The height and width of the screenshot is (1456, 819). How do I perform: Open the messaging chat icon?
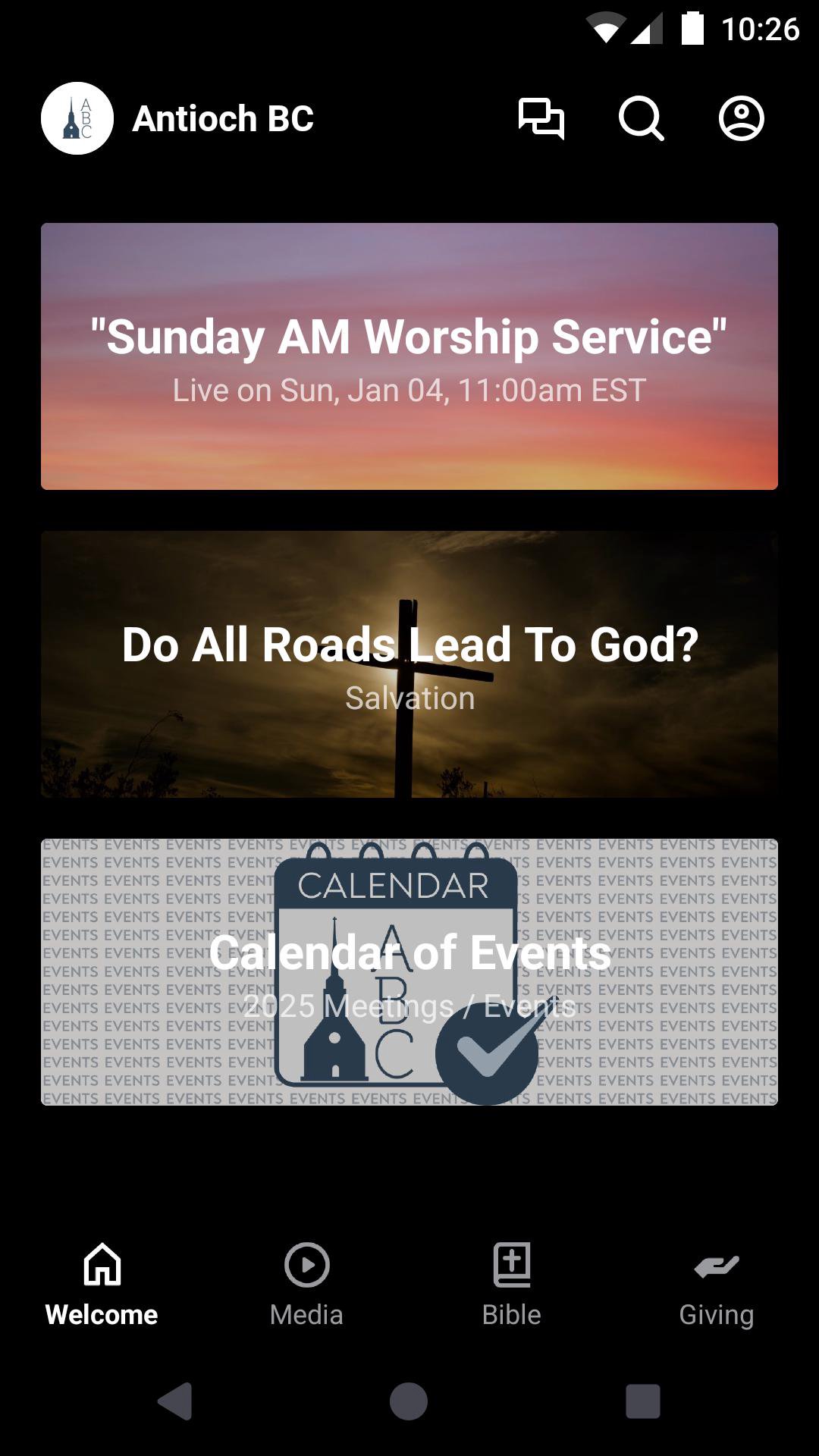click(541, 118)
